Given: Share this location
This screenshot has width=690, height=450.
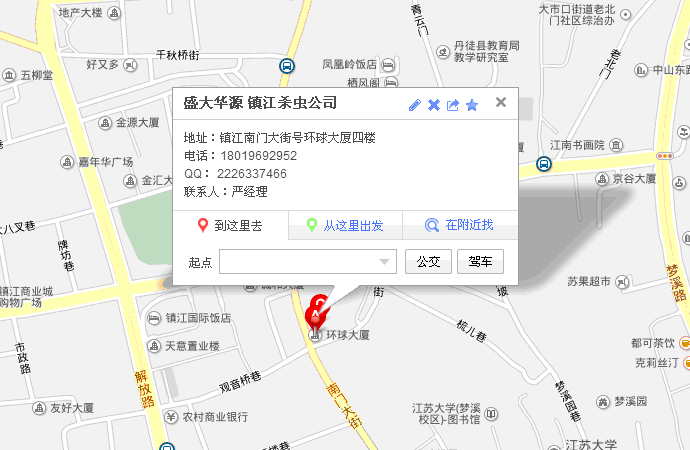Looking at the screenshot, I should [453, 105].
